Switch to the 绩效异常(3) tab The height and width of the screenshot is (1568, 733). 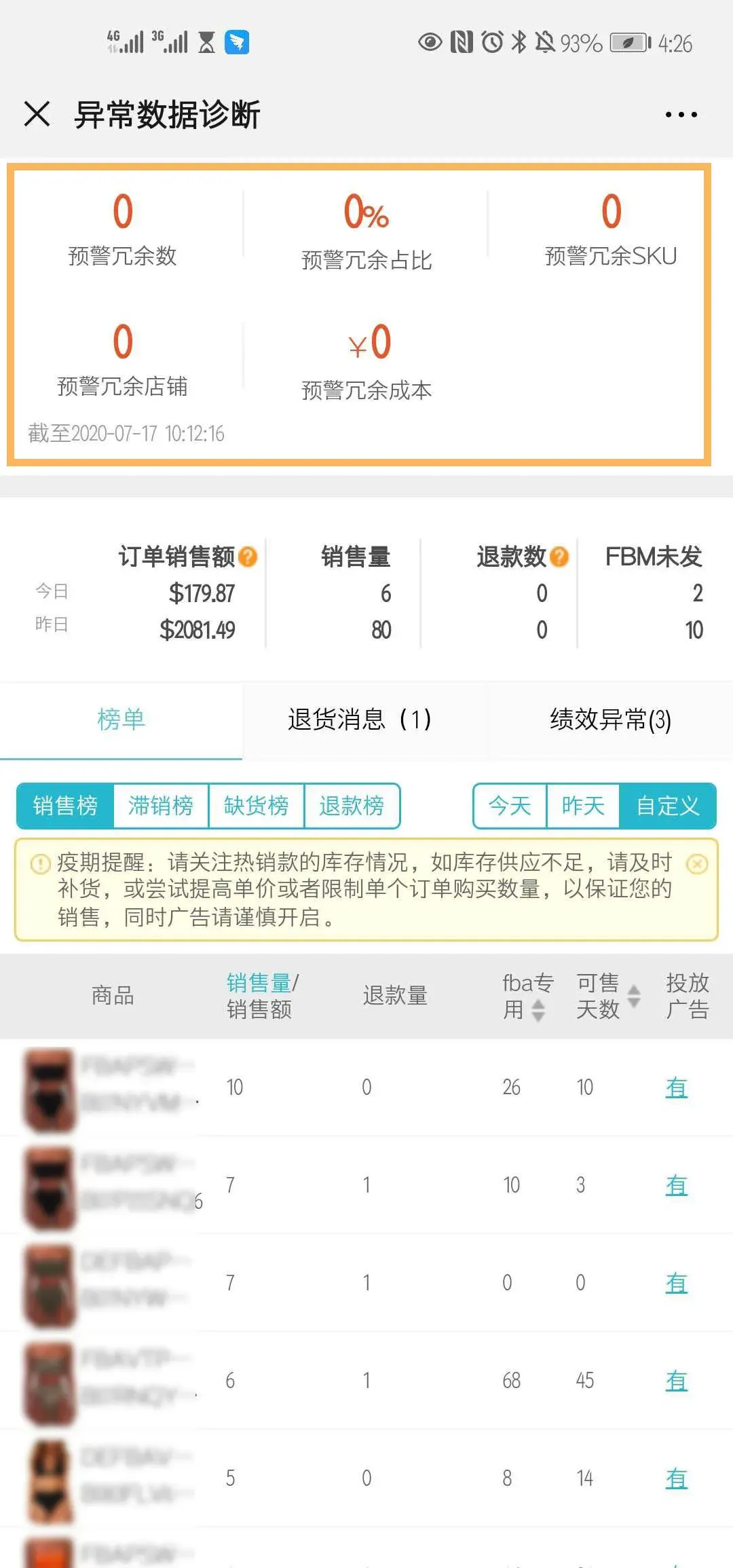click(x=610, y=720)
